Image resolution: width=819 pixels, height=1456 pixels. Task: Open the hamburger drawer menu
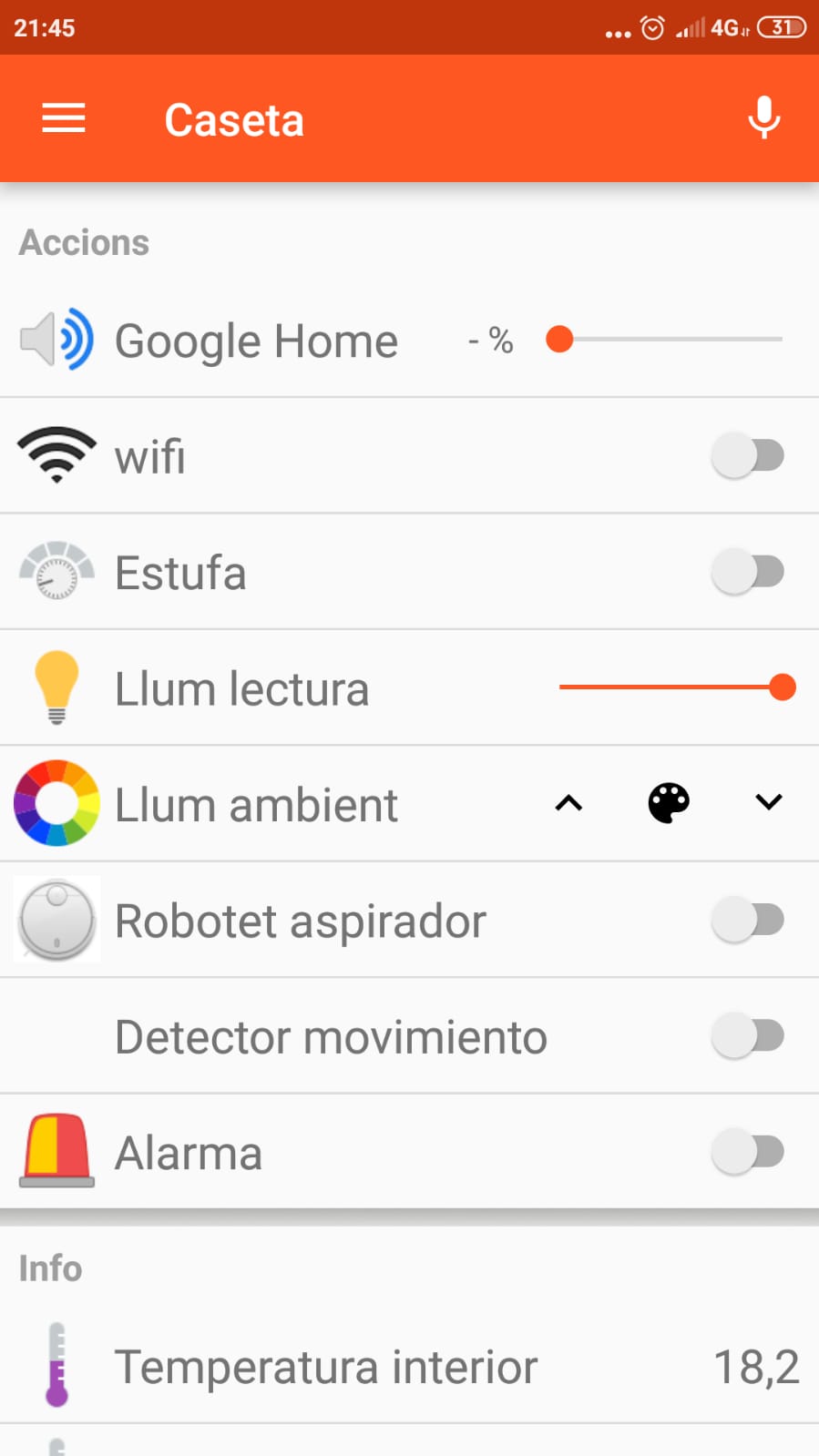[x=64, y=118]
